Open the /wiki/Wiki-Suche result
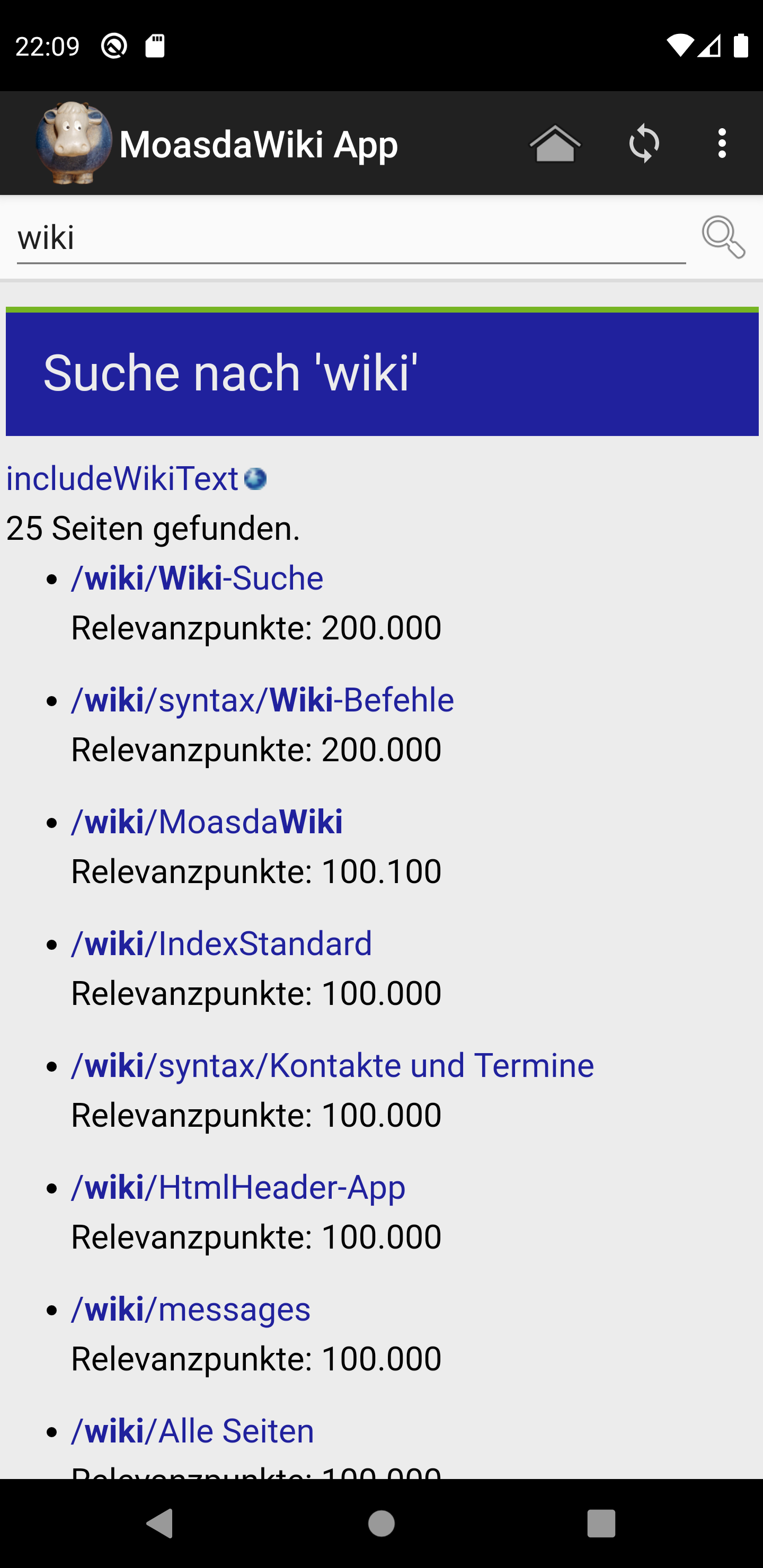The height and width of the screenshot is (1568, 763). click(197, 577)
